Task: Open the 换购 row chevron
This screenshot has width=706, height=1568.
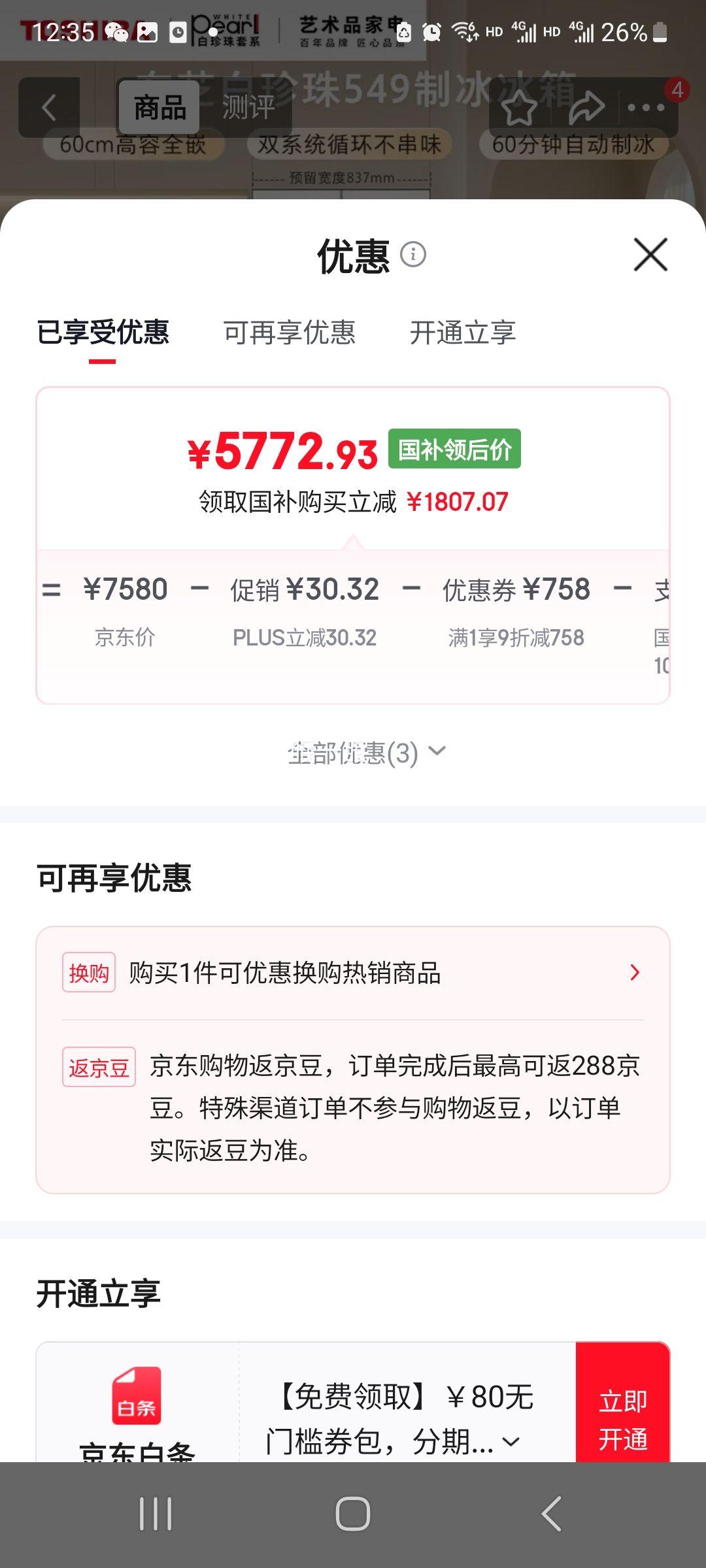Action: point(633,973)
